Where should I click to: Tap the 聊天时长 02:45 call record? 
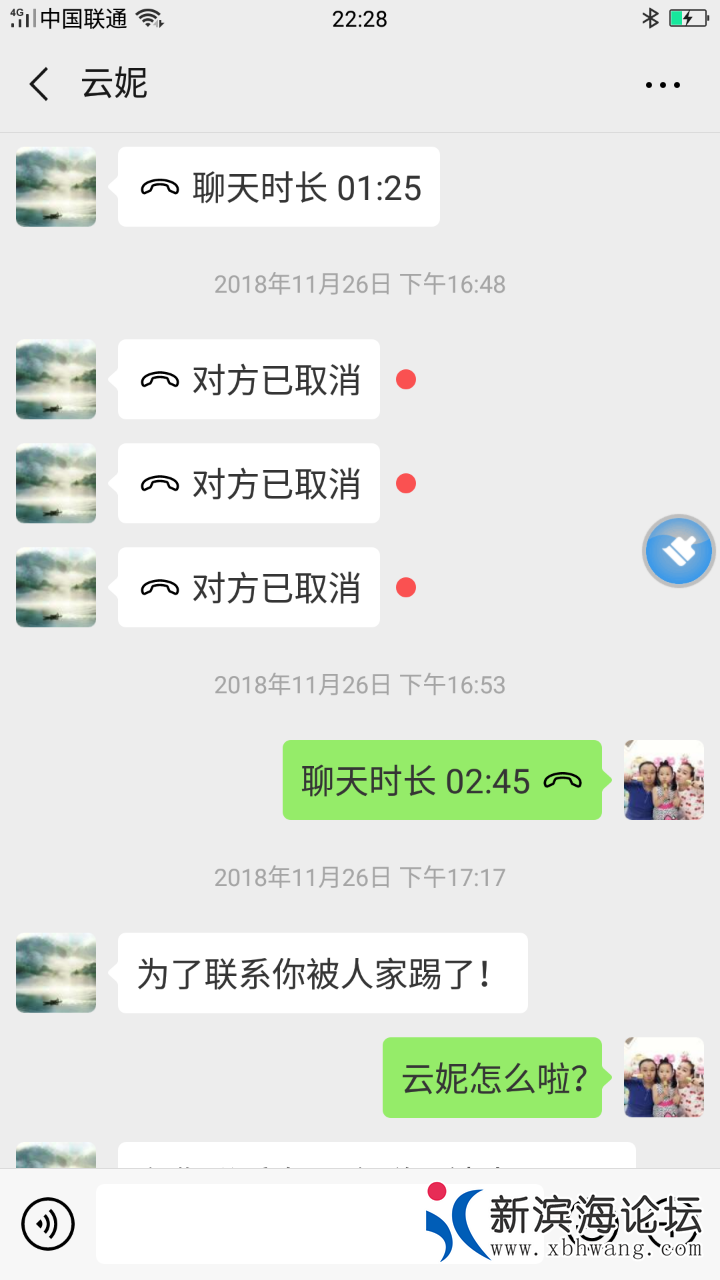click(441, 780)
